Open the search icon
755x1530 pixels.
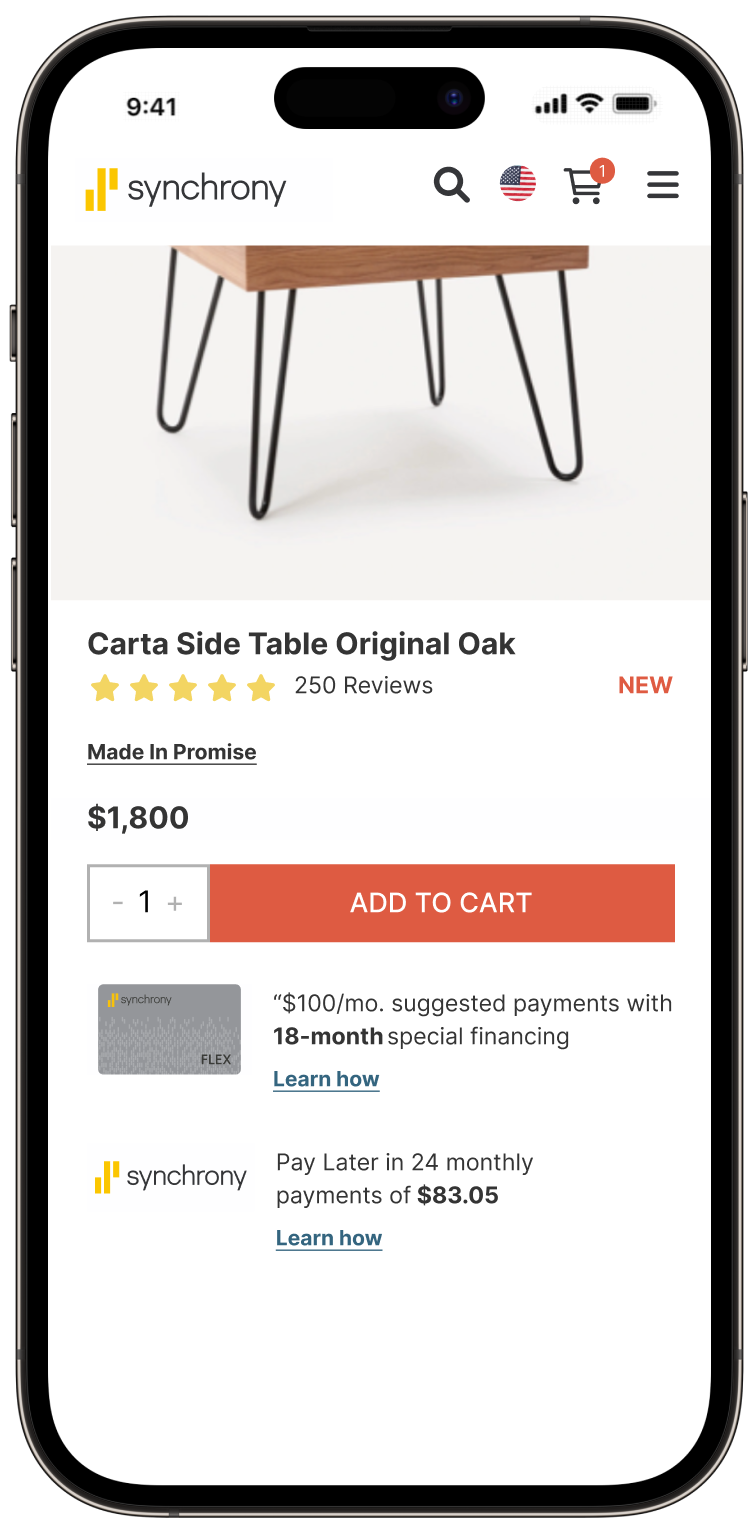pyautogui.click(x=451, y=185)
